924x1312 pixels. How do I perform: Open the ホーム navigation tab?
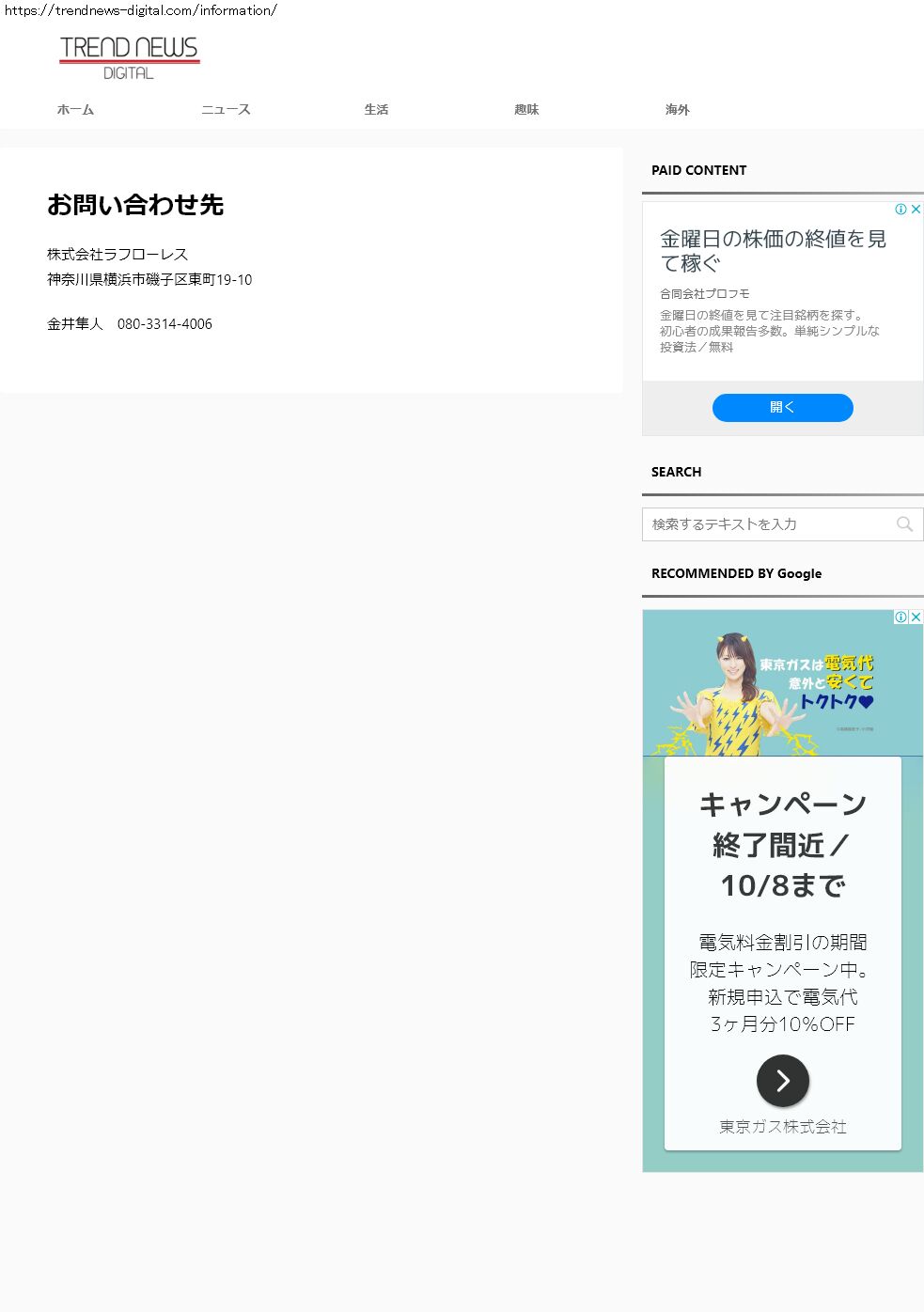coord(75,110)
